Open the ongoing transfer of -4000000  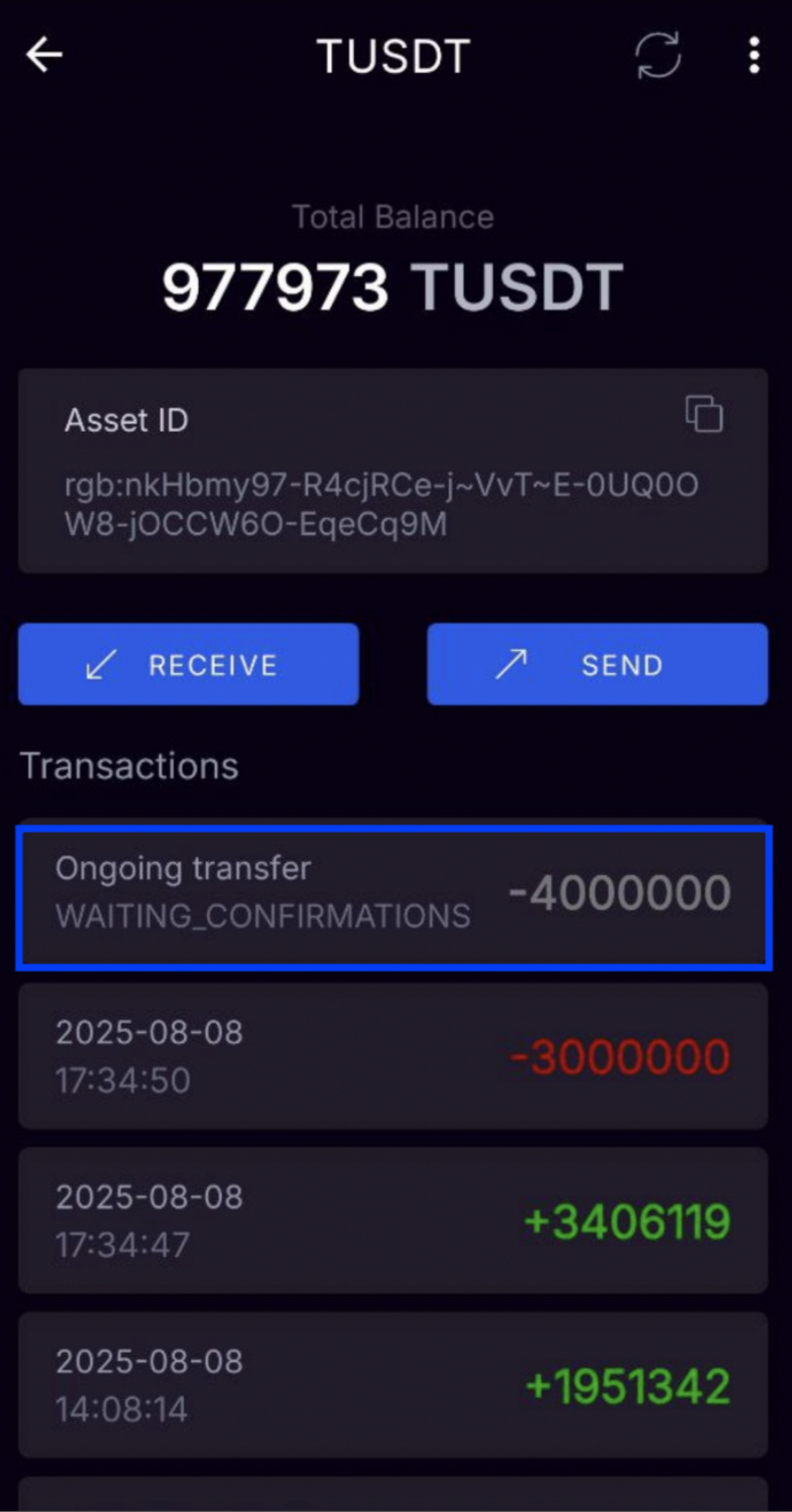tap(394, 897)
